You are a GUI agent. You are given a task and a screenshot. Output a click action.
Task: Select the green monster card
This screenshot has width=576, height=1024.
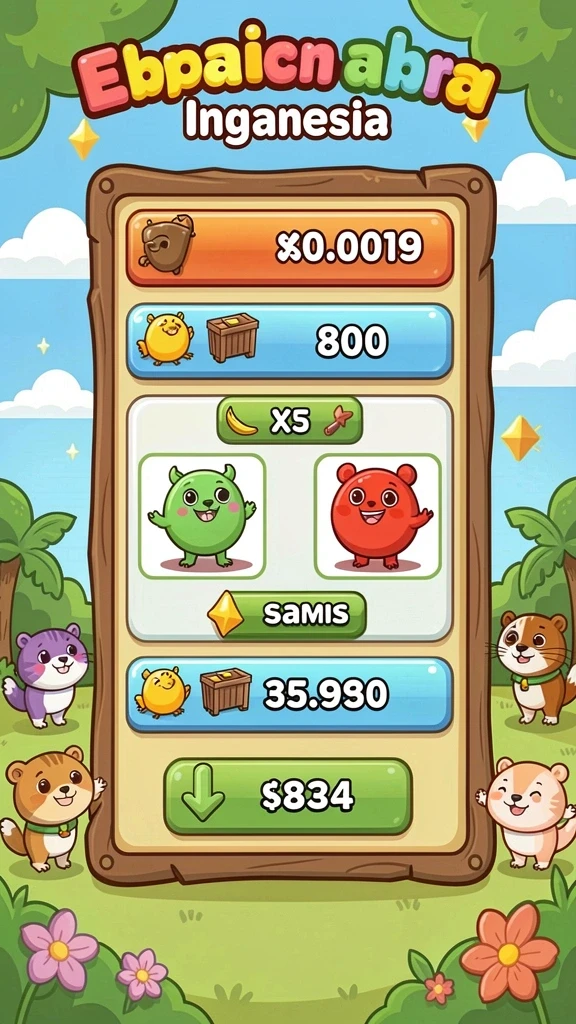click(x=202, y=516)
